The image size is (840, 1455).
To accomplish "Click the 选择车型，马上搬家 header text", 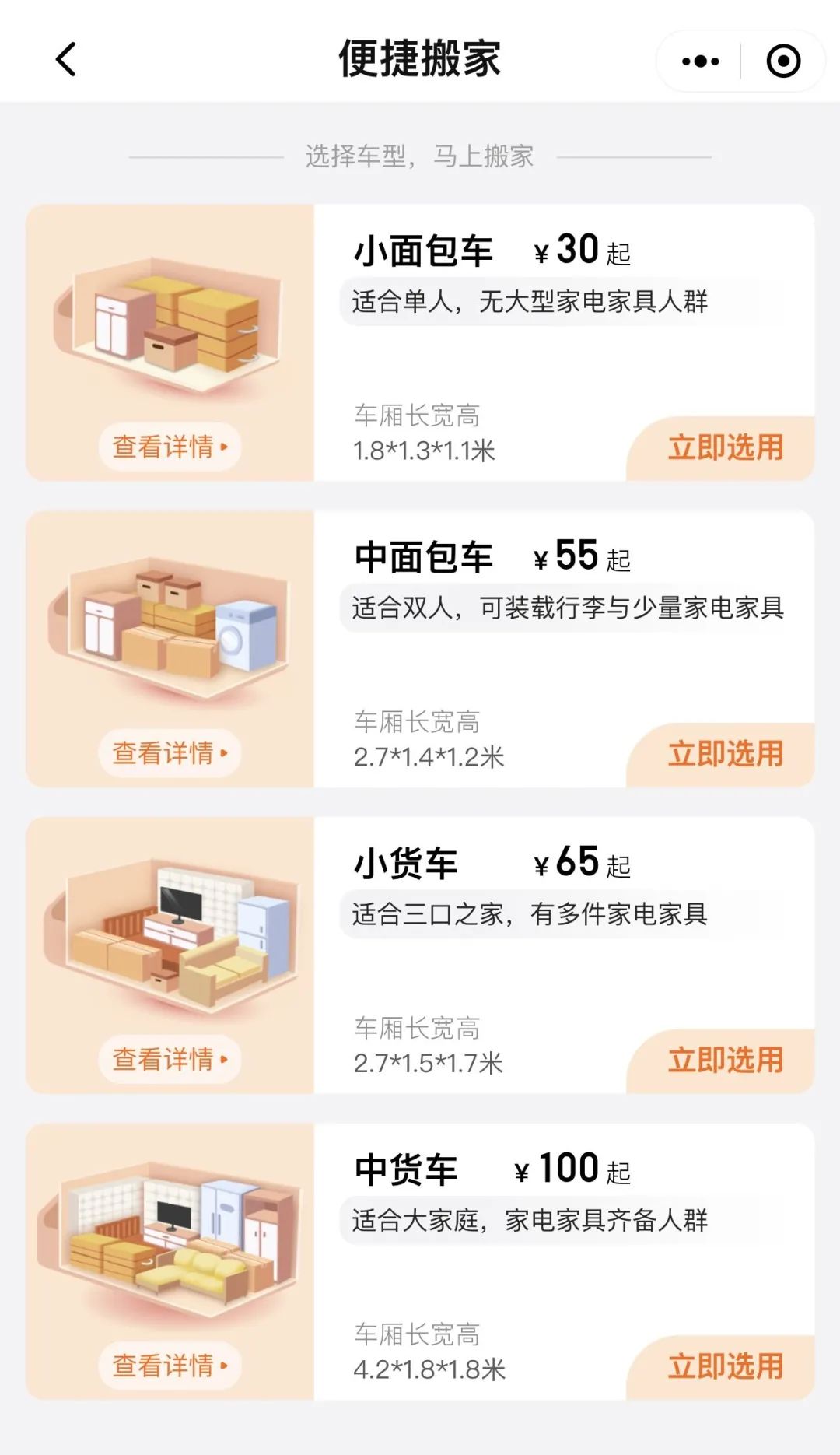I will 420,156.
